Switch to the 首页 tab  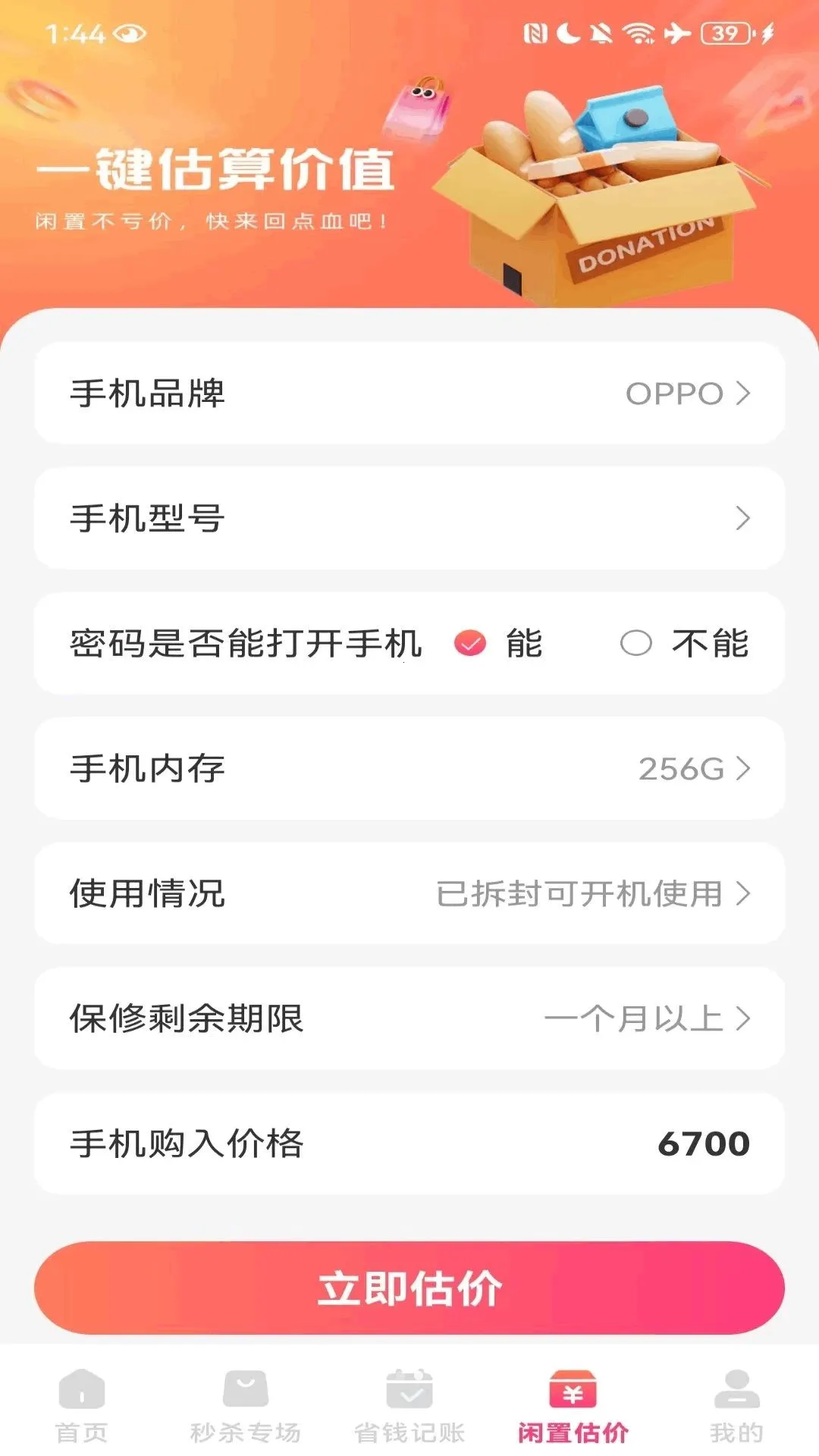pos(82,1407)
